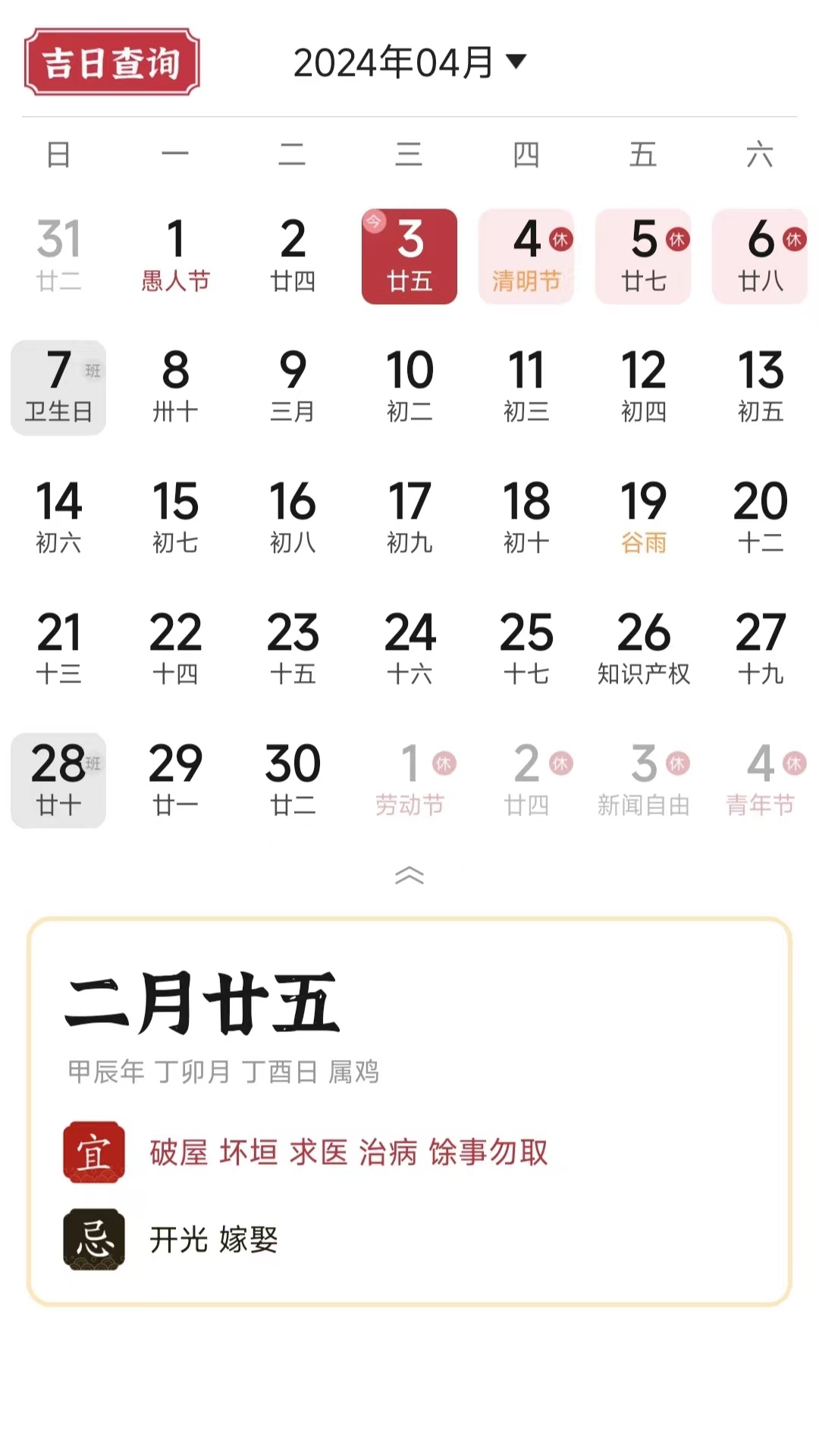Select April 1 愚人节

pyautogui.click(x=175, y=256)
